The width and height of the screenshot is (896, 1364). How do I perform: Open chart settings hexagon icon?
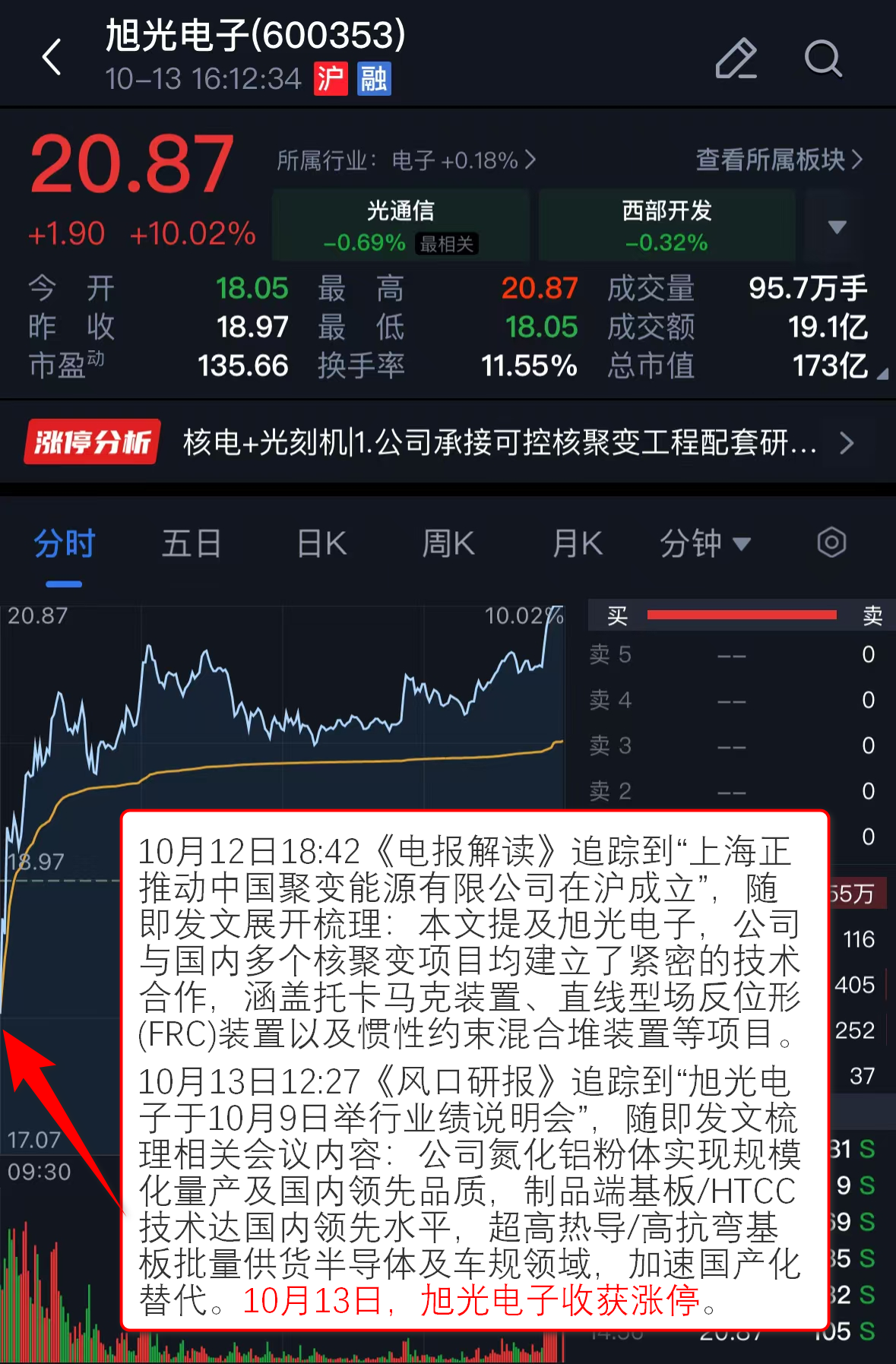(x=831, y=543)
